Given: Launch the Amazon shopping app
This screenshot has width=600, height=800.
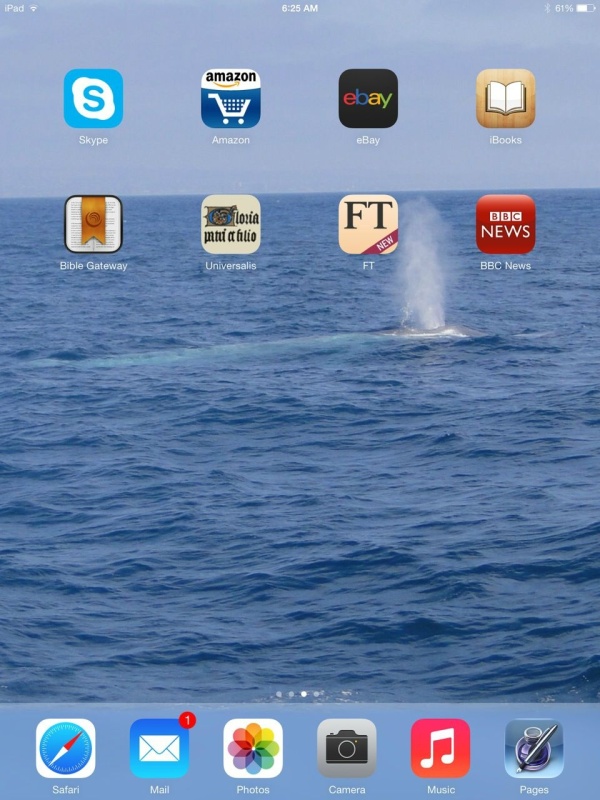Looking at the screenshot, I should 231,98.
